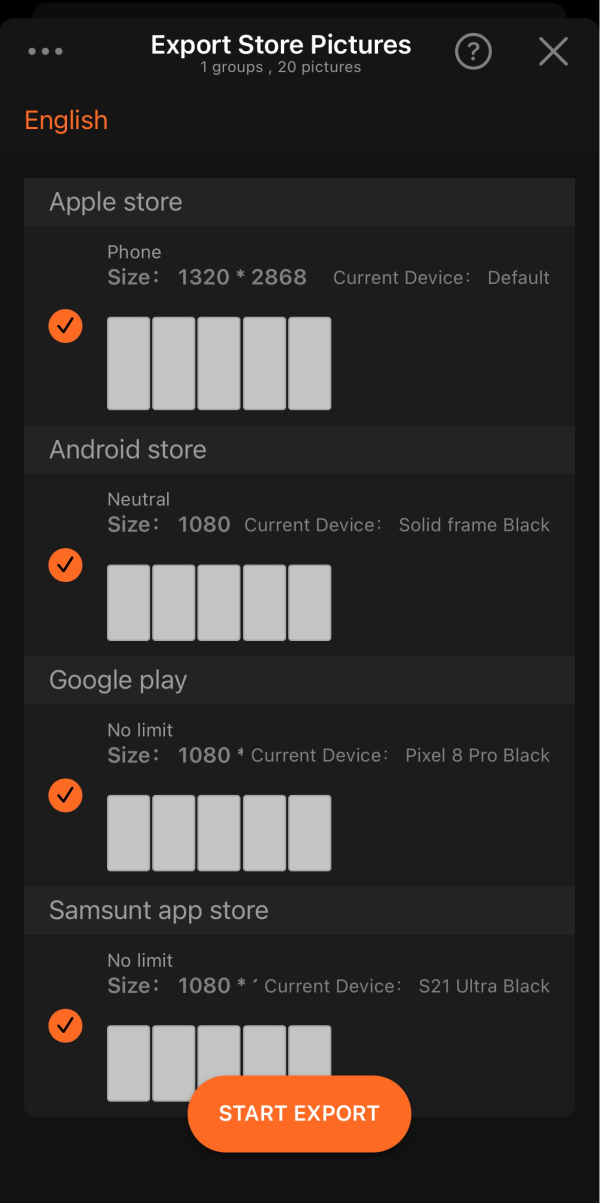This screenshot has height=1203, width=600.
Task: Open the three-dot overflow menu
Action: [x=45, y=51]
